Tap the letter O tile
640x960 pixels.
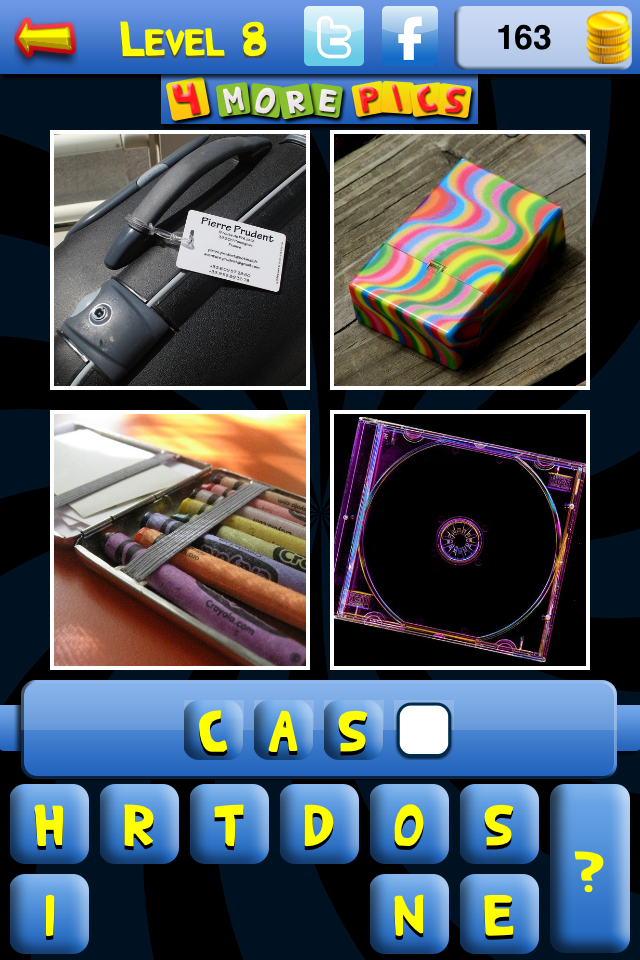[409, 824]
